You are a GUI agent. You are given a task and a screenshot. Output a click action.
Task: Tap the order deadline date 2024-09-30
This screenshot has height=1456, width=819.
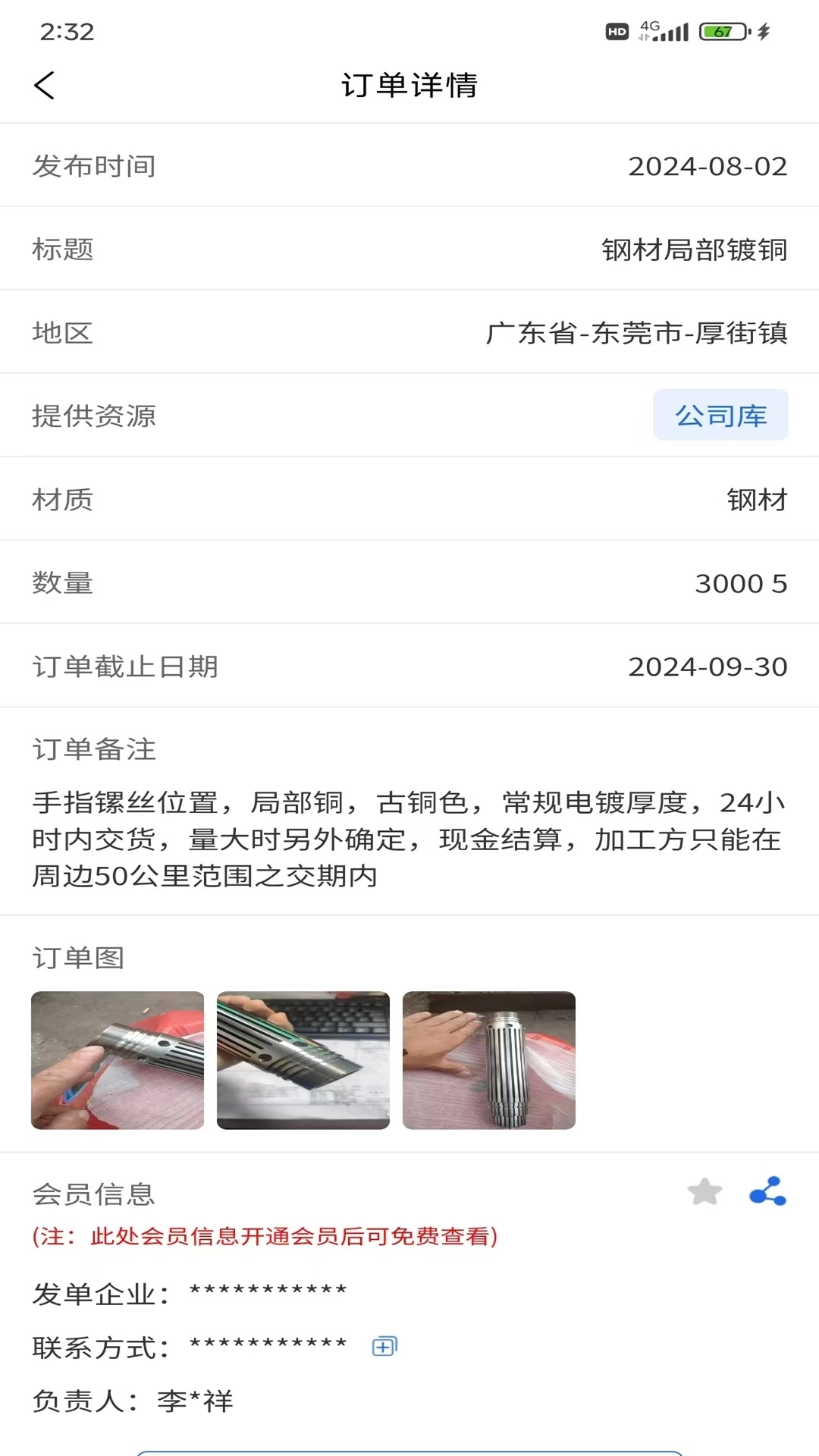[x=709, y=667]
